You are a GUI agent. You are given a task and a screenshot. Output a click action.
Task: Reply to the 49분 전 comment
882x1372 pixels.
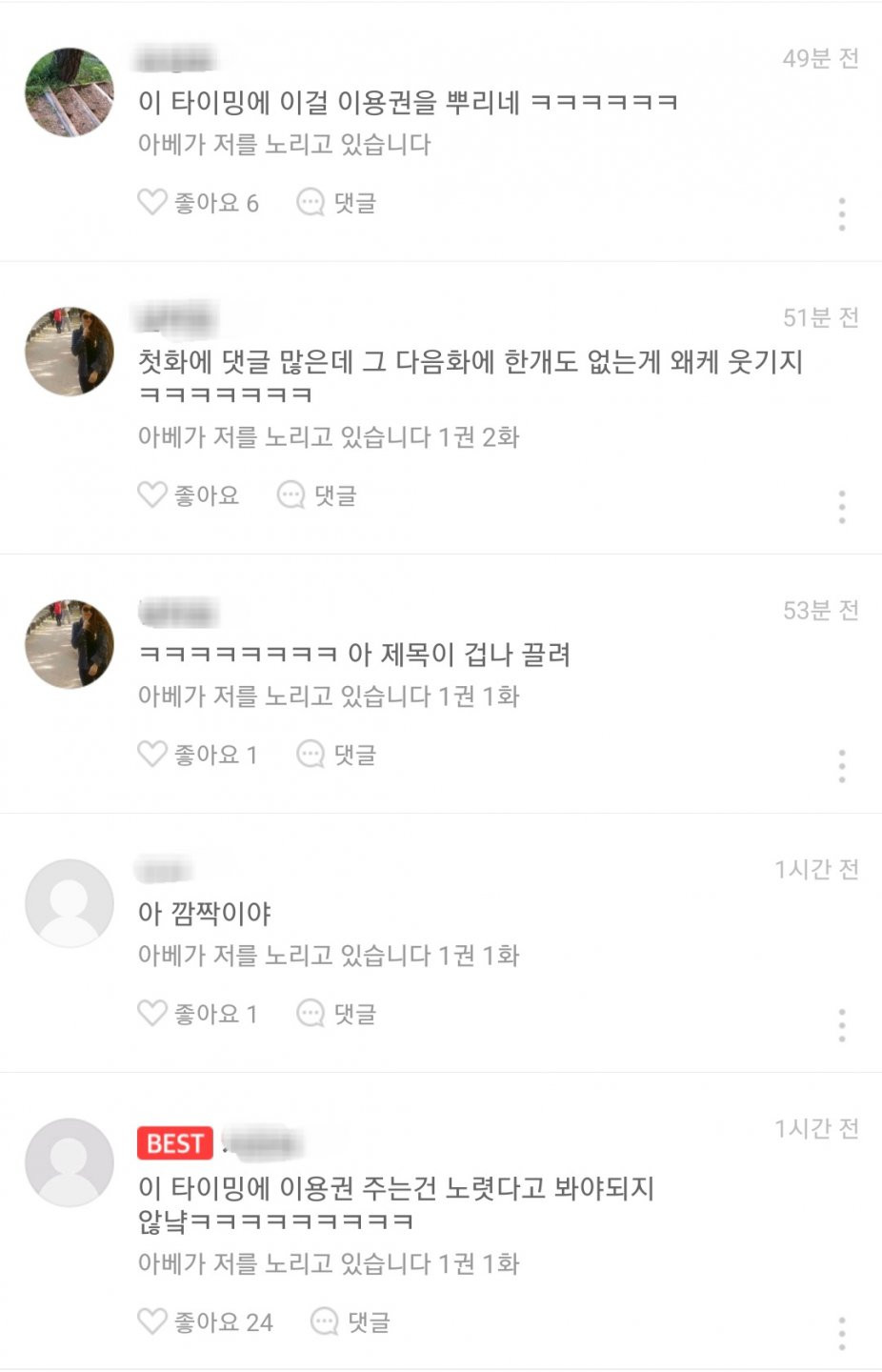336,202
